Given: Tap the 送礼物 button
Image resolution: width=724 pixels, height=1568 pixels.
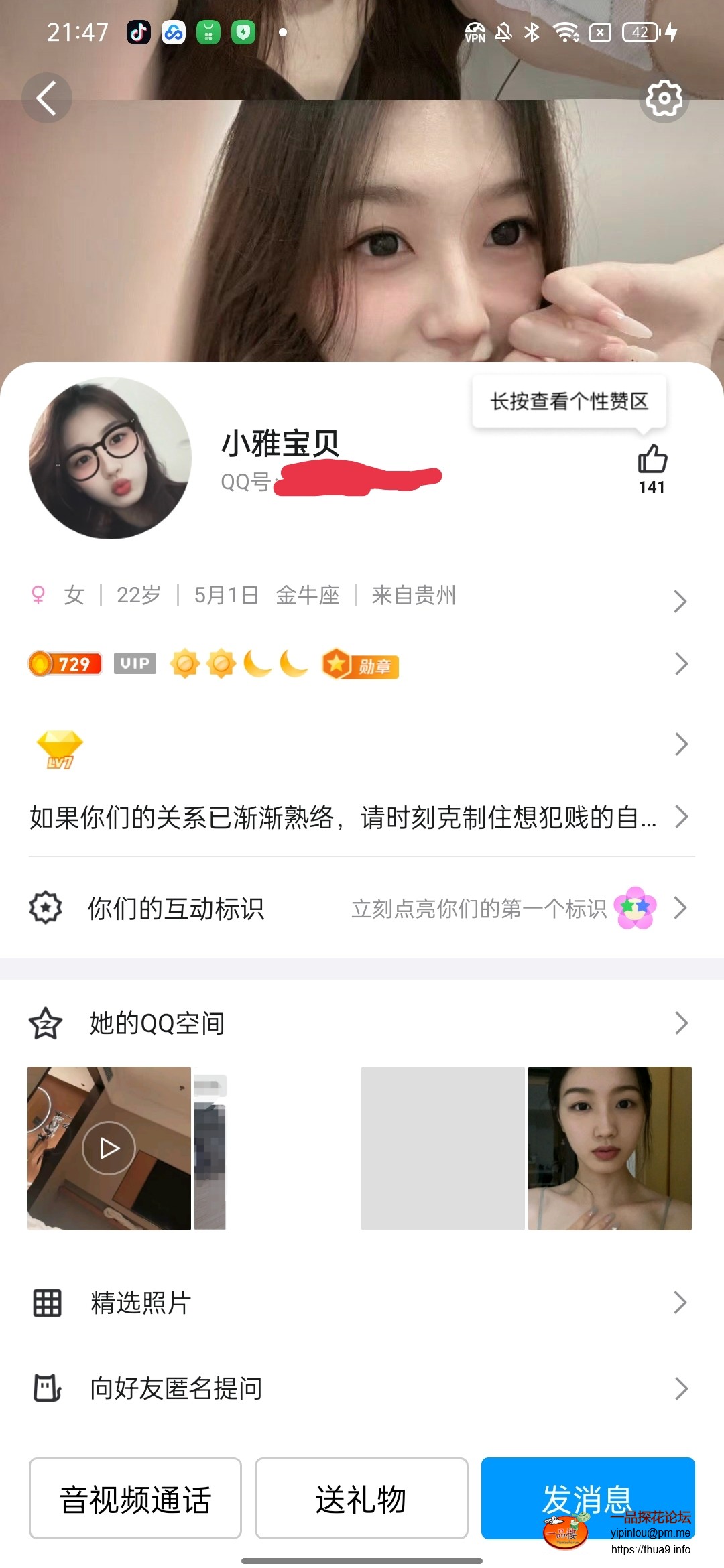Looking at the screenshot, I should tap(361, 1498).
